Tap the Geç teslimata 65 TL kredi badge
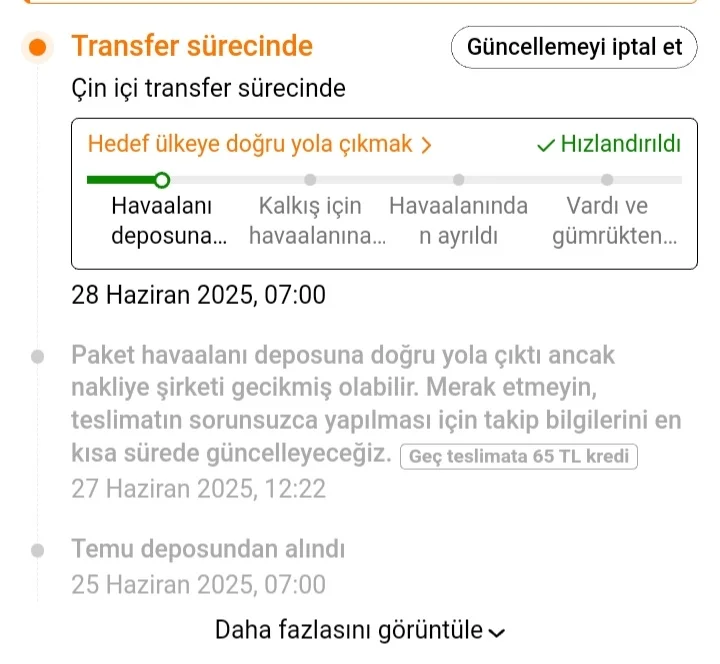The height and width of the screenshot is (664, 720). pyautogui.click(x=518, y=457)
